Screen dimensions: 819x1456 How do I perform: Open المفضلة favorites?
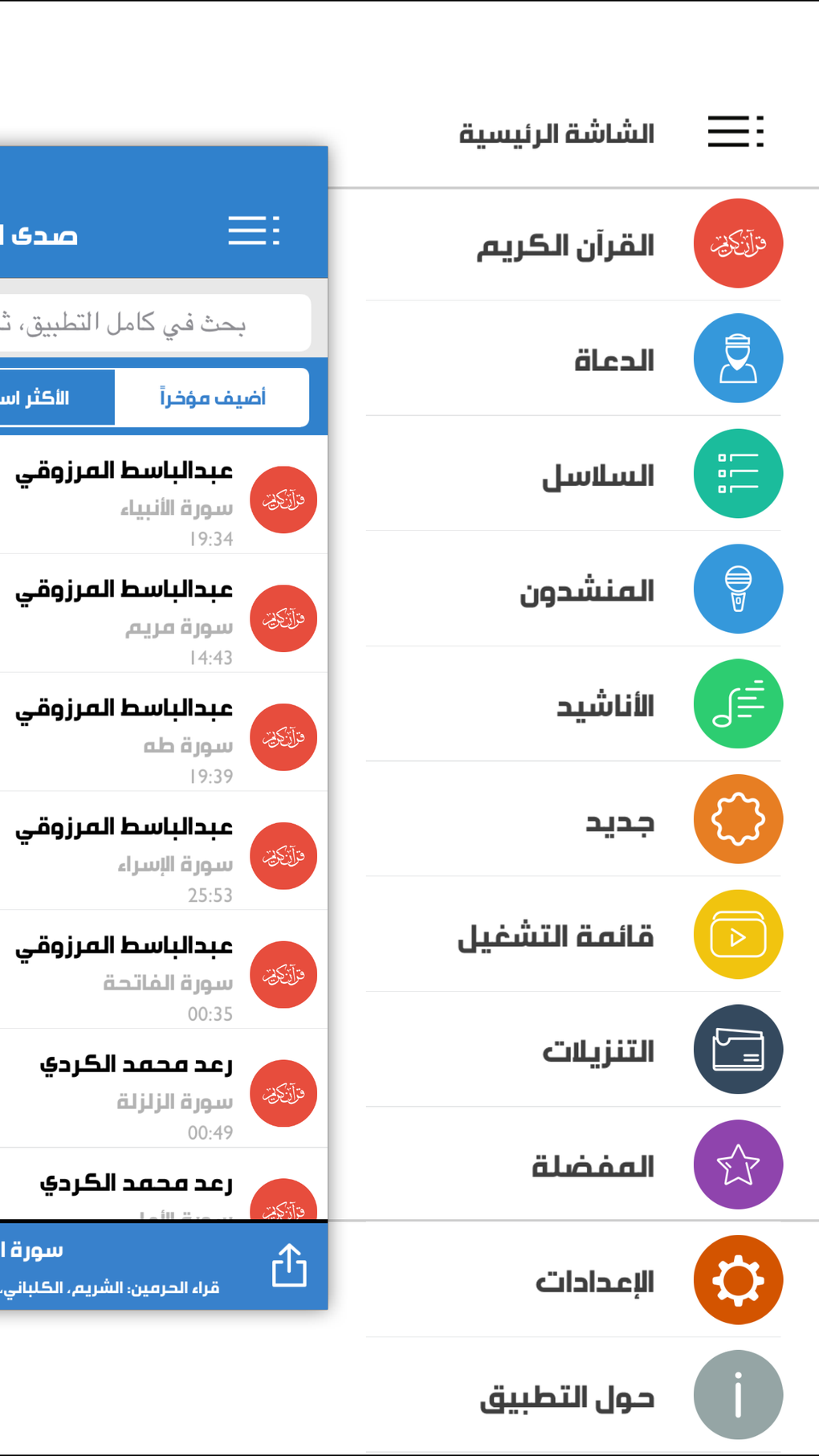tap(573, 1164)
